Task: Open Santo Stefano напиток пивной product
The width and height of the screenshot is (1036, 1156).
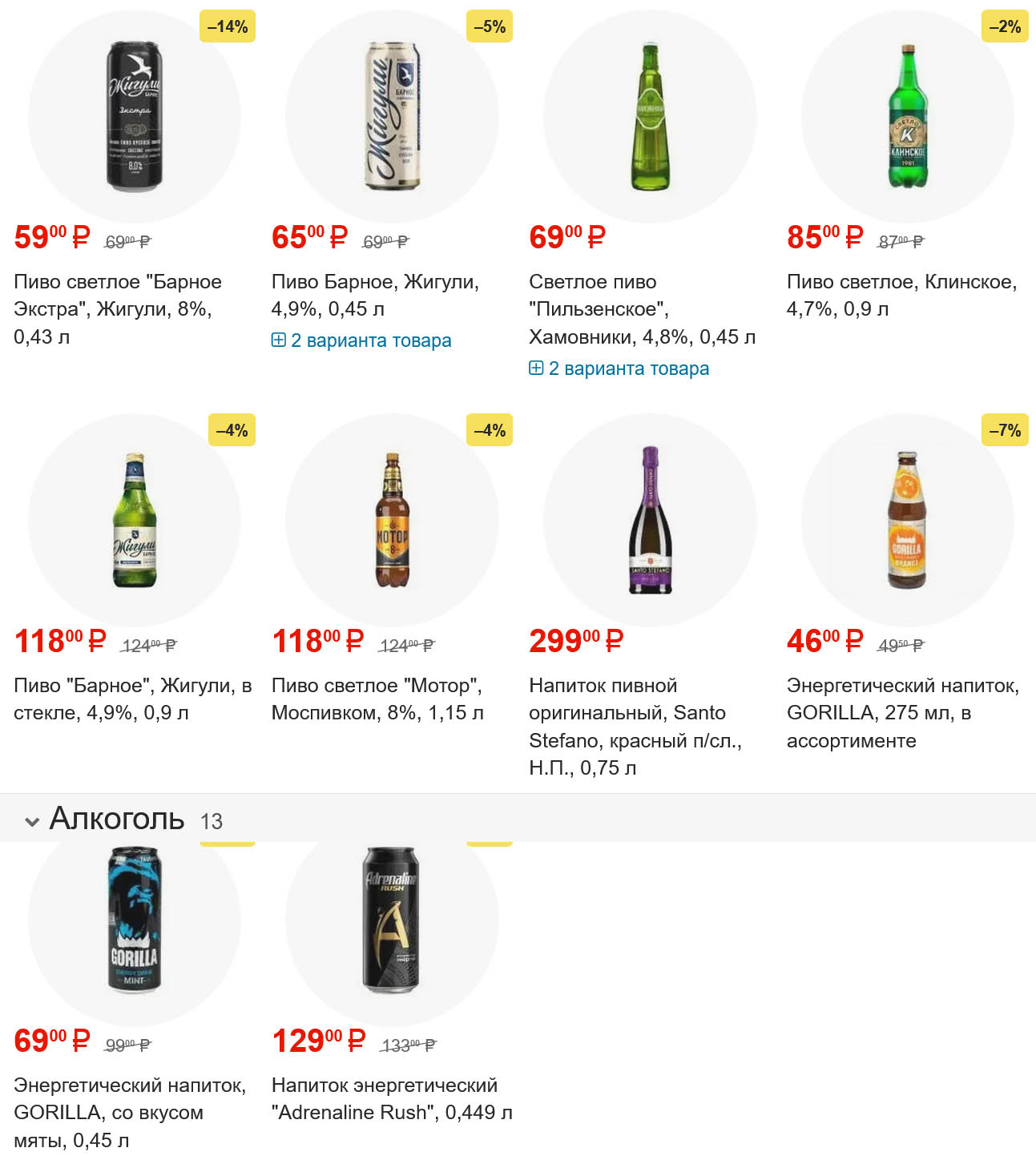Action: point(635,726)
